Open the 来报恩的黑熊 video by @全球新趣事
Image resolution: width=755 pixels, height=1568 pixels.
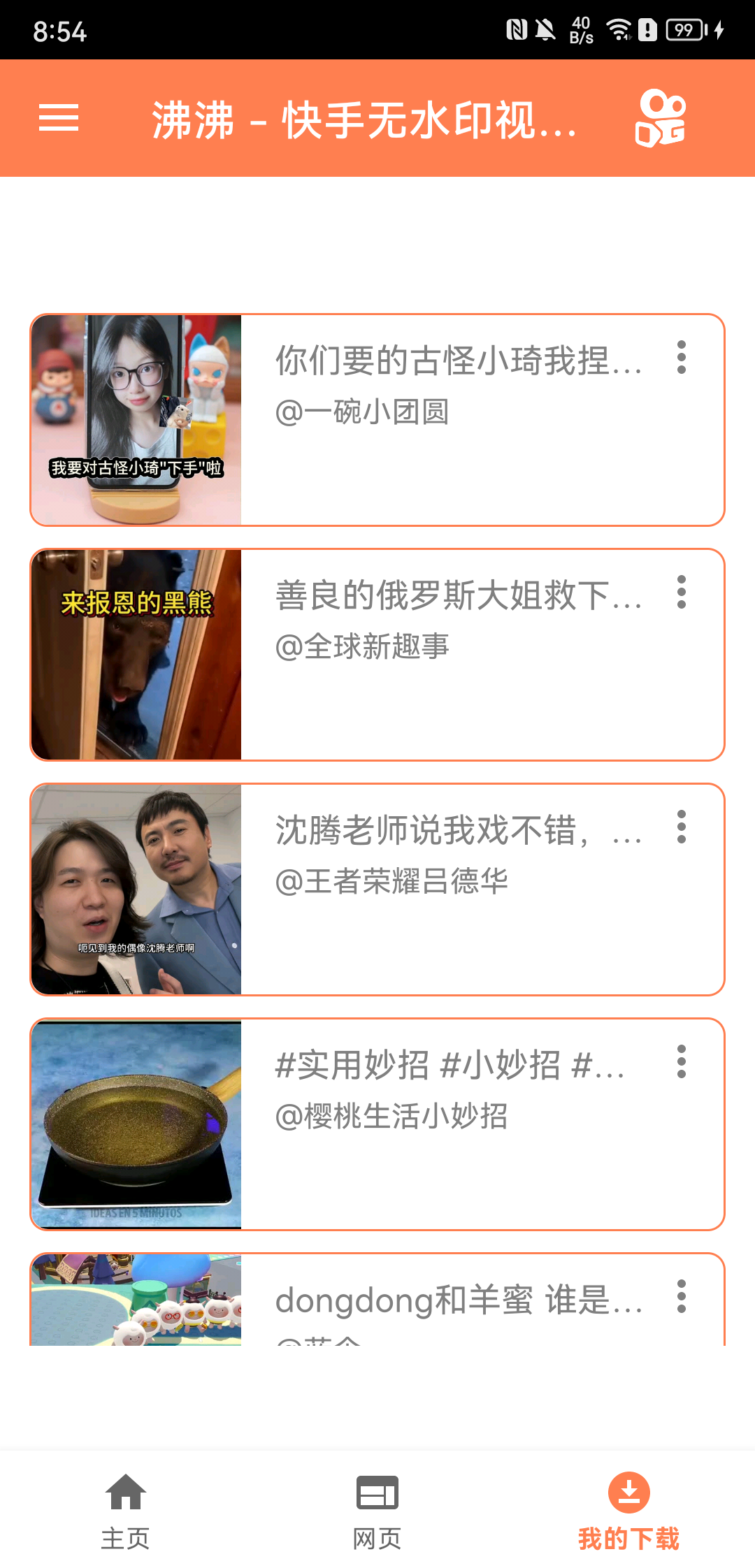pos(377,655)
